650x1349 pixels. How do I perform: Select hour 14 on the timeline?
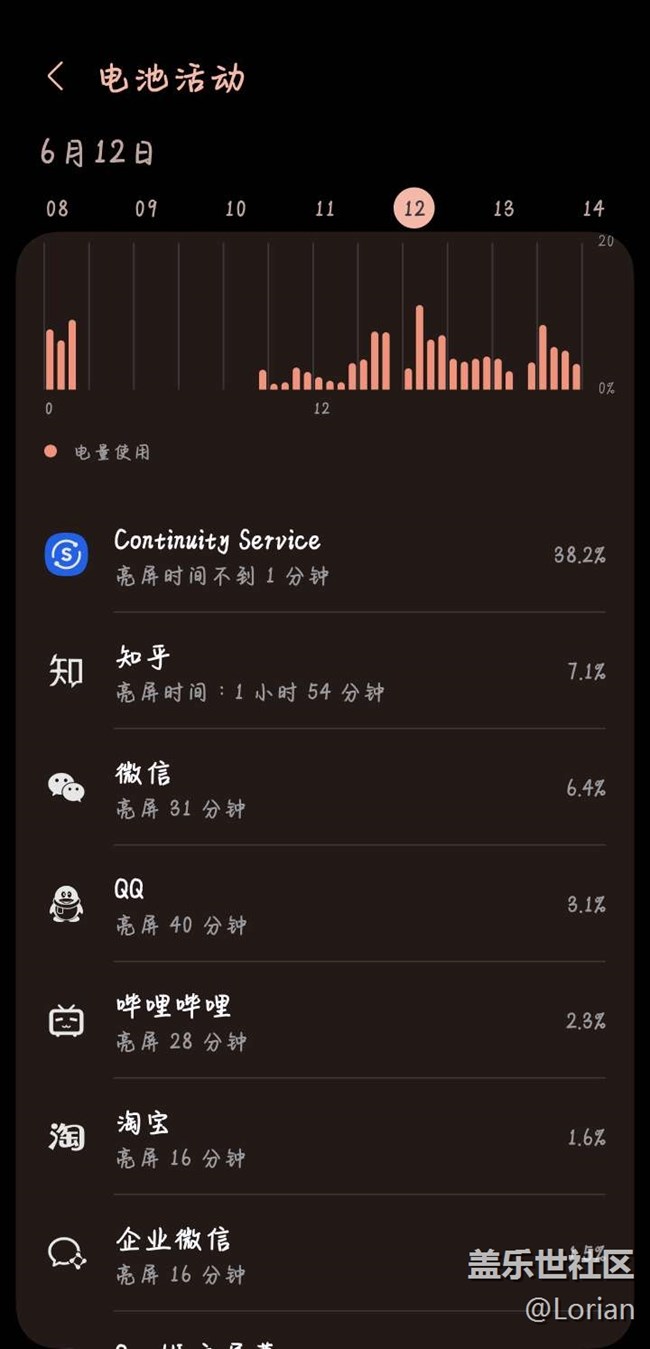[x=594, y=209]
